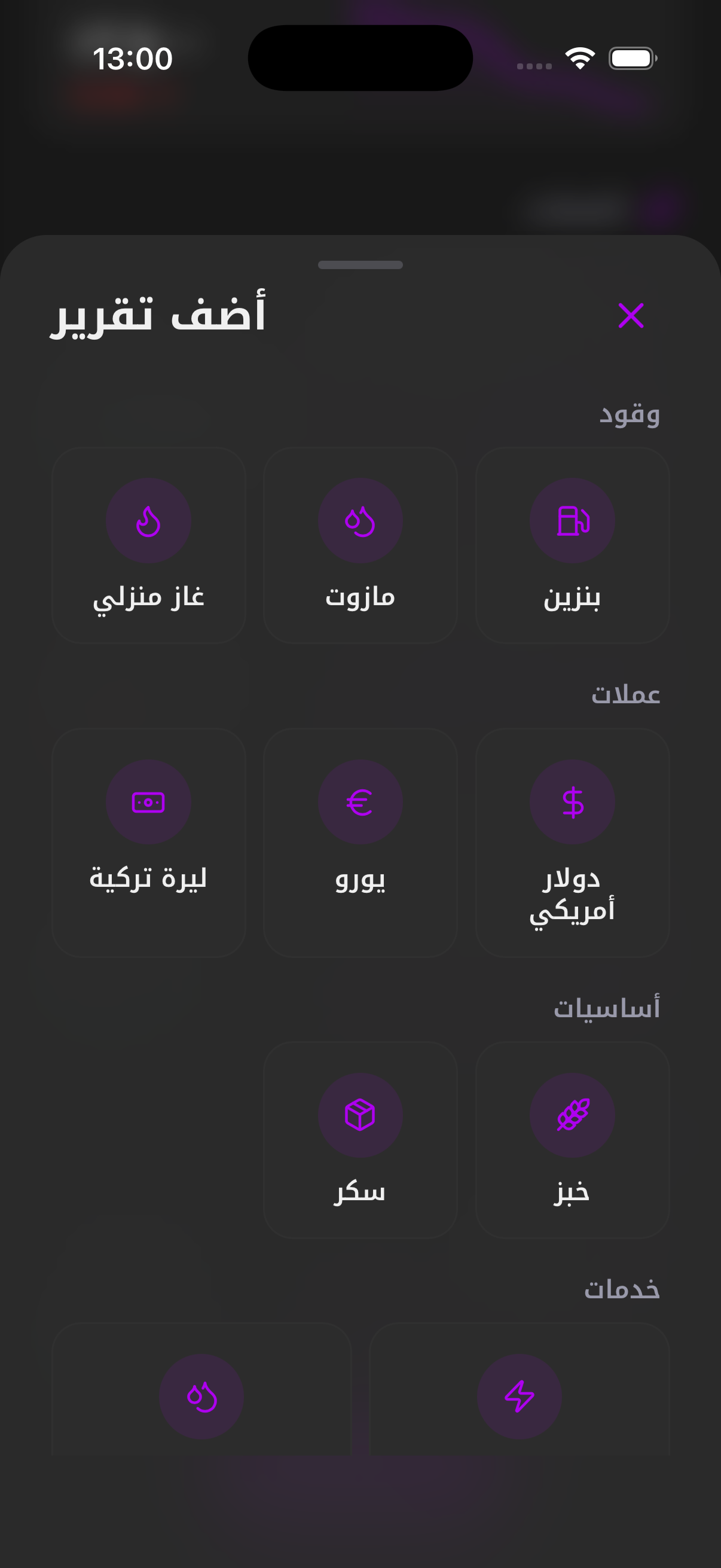Tap the banknote icon for ليرة تركية
The image size is (721, 1568).
point(148,803)
